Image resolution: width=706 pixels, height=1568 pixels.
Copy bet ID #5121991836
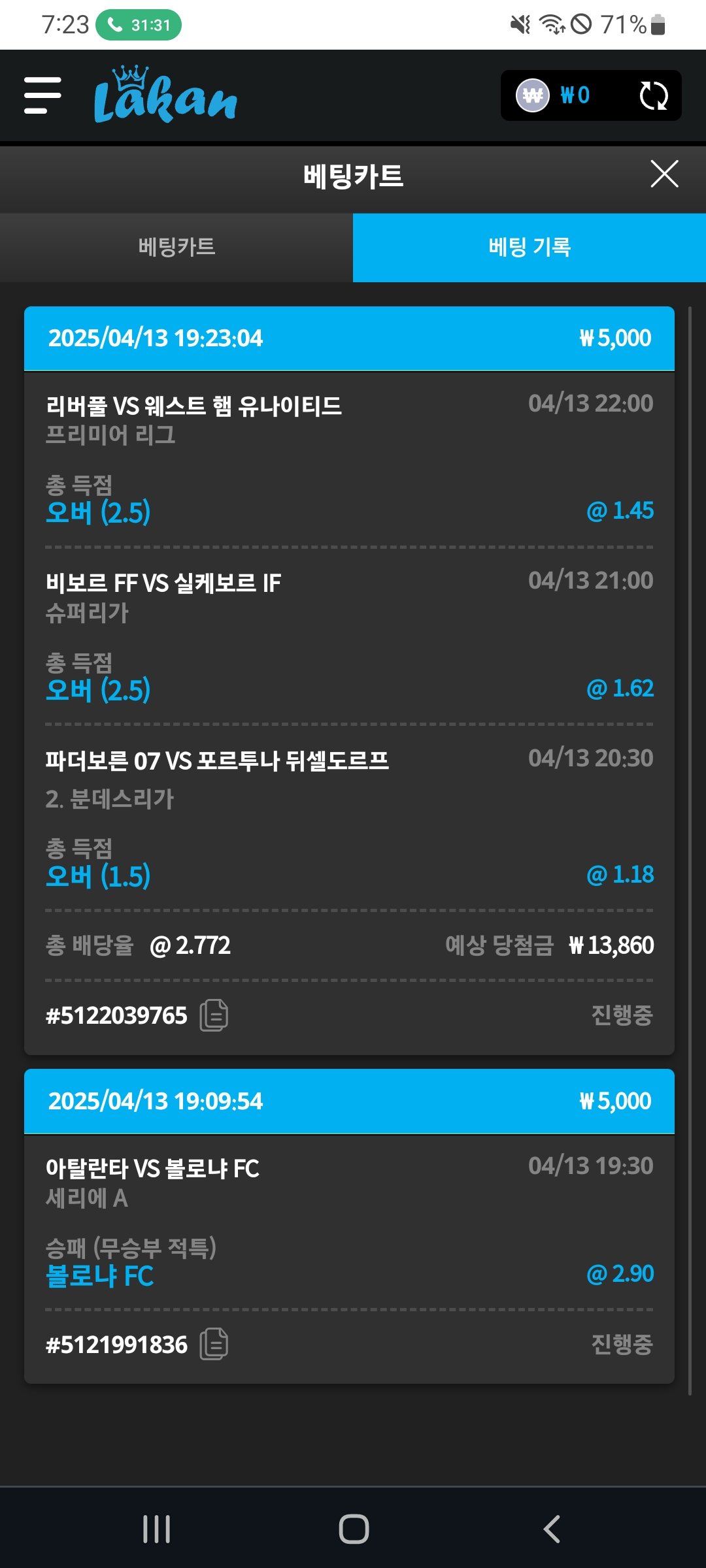click(x=214, y=1345)
